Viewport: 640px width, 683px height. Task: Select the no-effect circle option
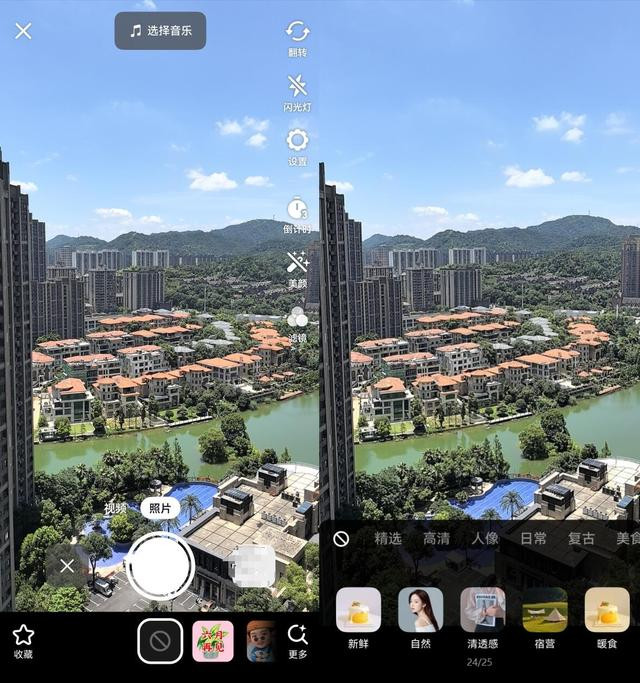tap(160, 641)
